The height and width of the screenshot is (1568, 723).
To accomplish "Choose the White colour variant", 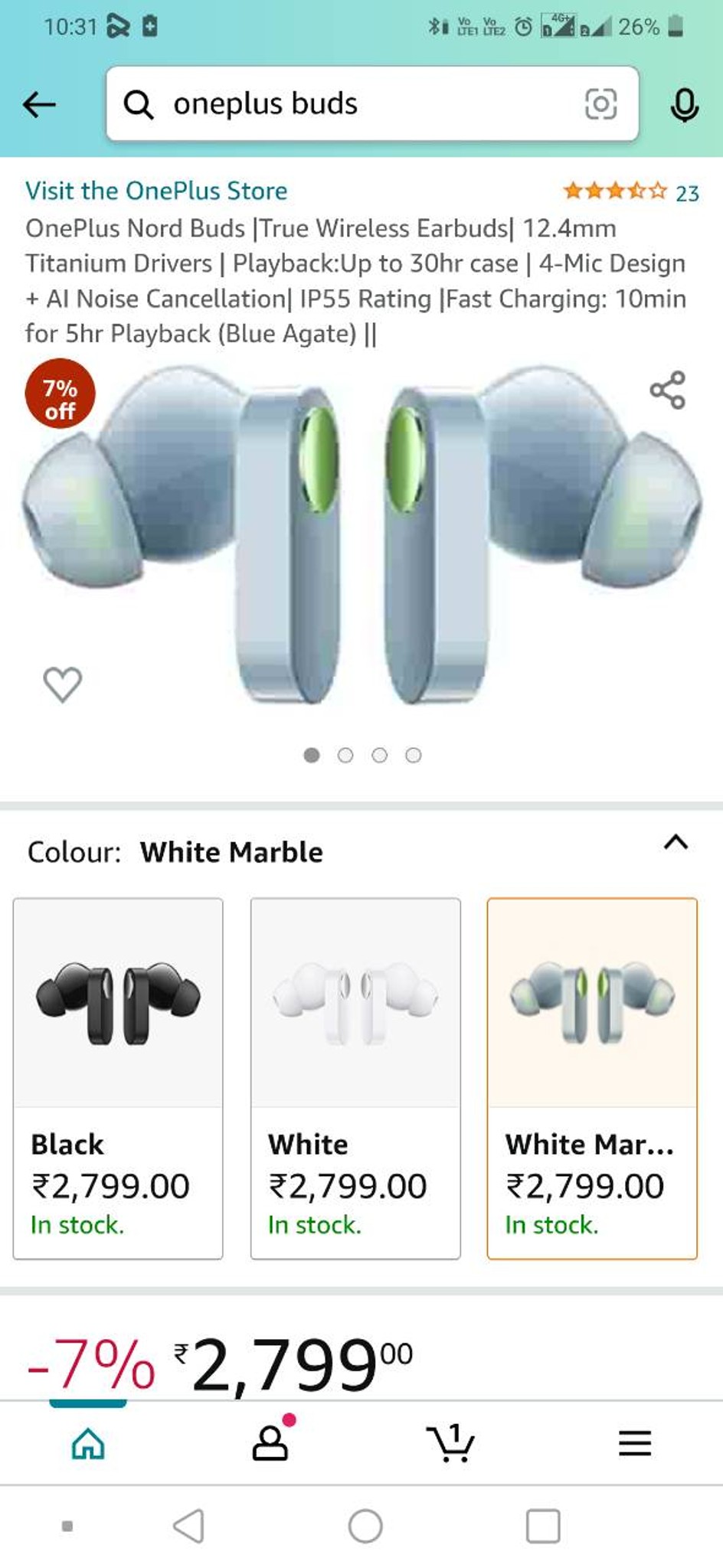I will pyautogui.click(x=355, y=1078).
